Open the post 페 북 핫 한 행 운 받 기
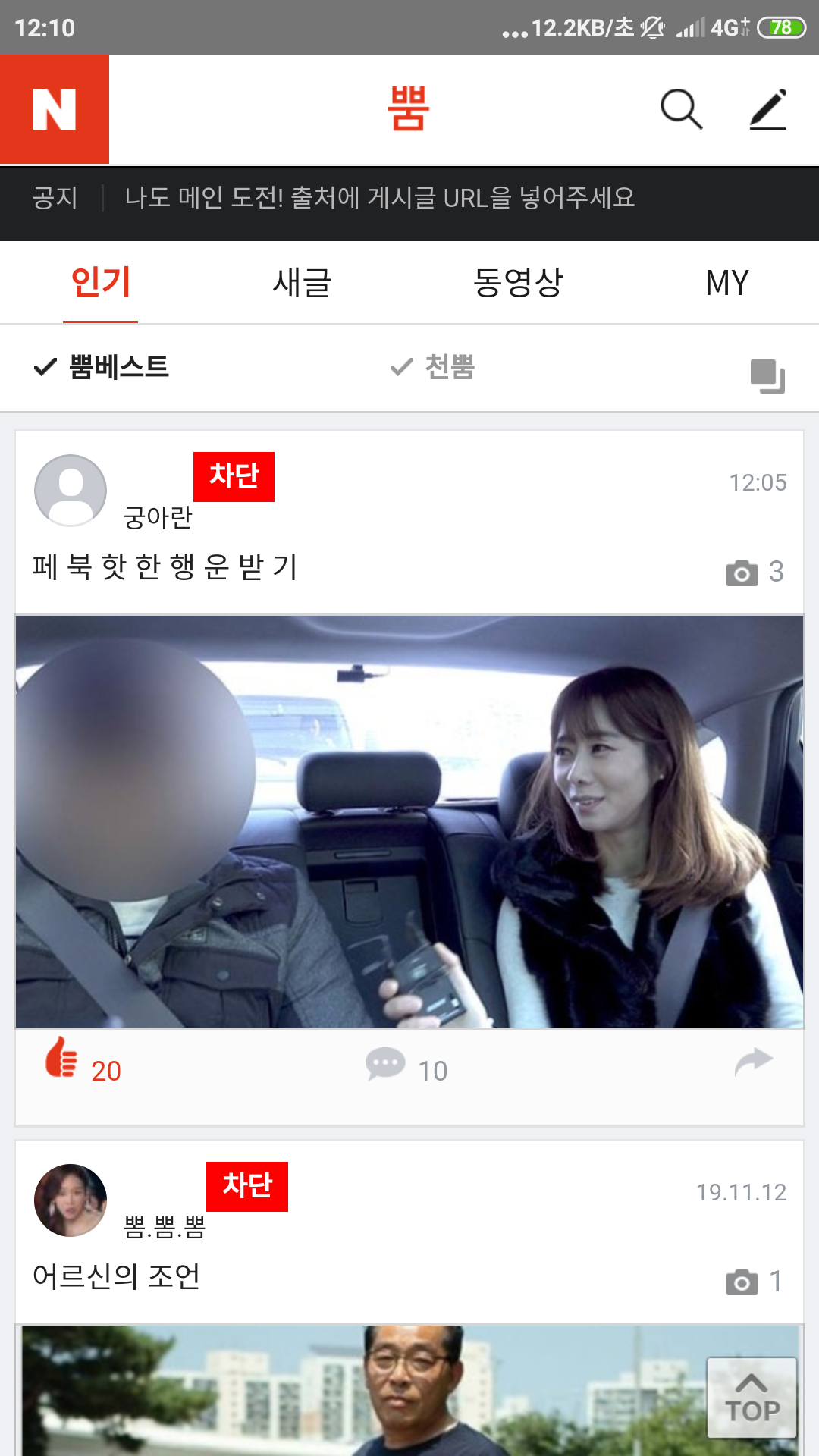The height and width of the screenshot is (1456, 819). coord(165,566)
